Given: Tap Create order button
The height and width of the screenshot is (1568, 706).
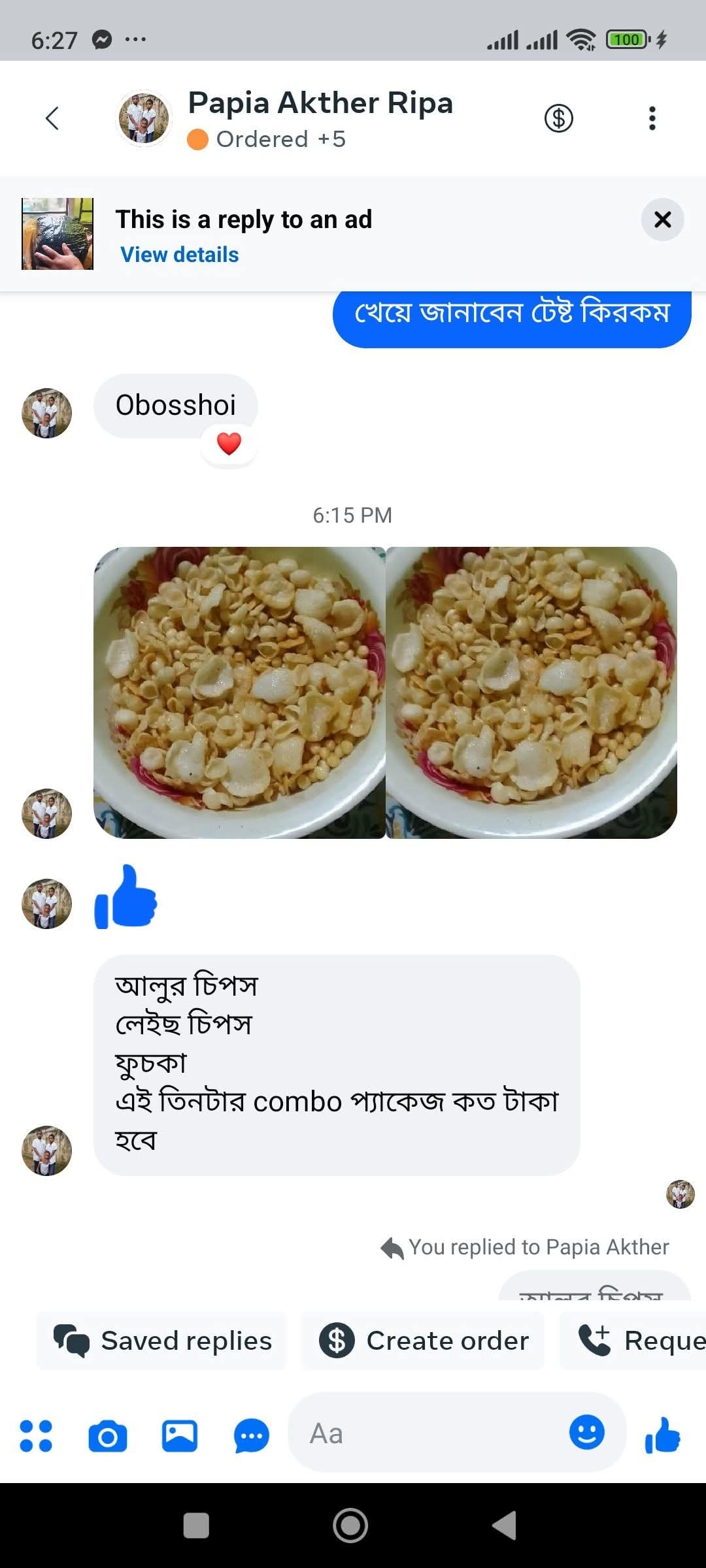Looking at the screenshot, I should (x=423, y=1341).
